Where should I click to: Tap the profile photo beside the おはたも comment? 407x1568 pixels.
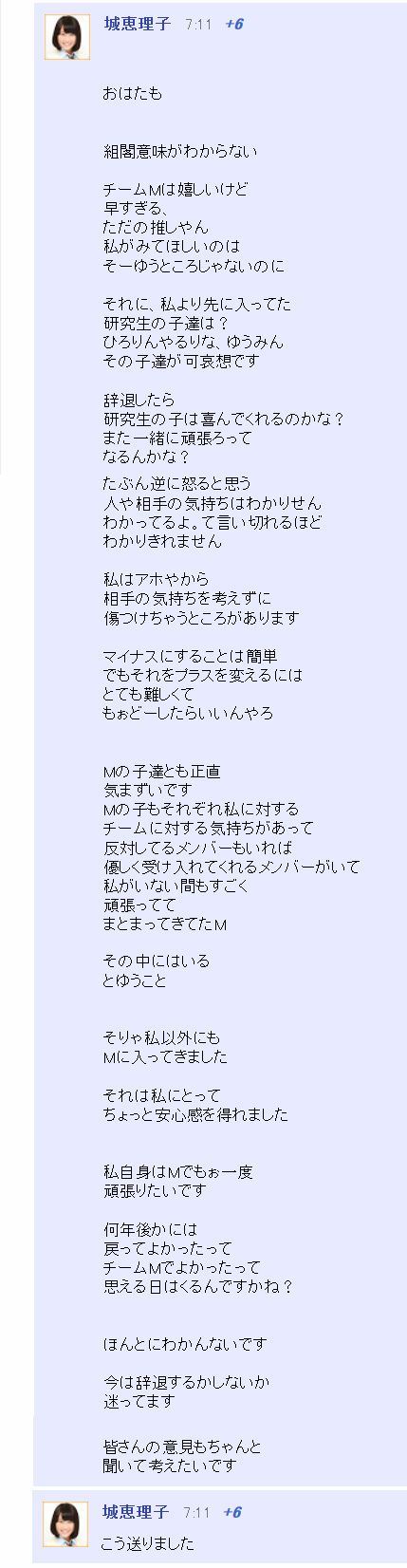point(67,37)
